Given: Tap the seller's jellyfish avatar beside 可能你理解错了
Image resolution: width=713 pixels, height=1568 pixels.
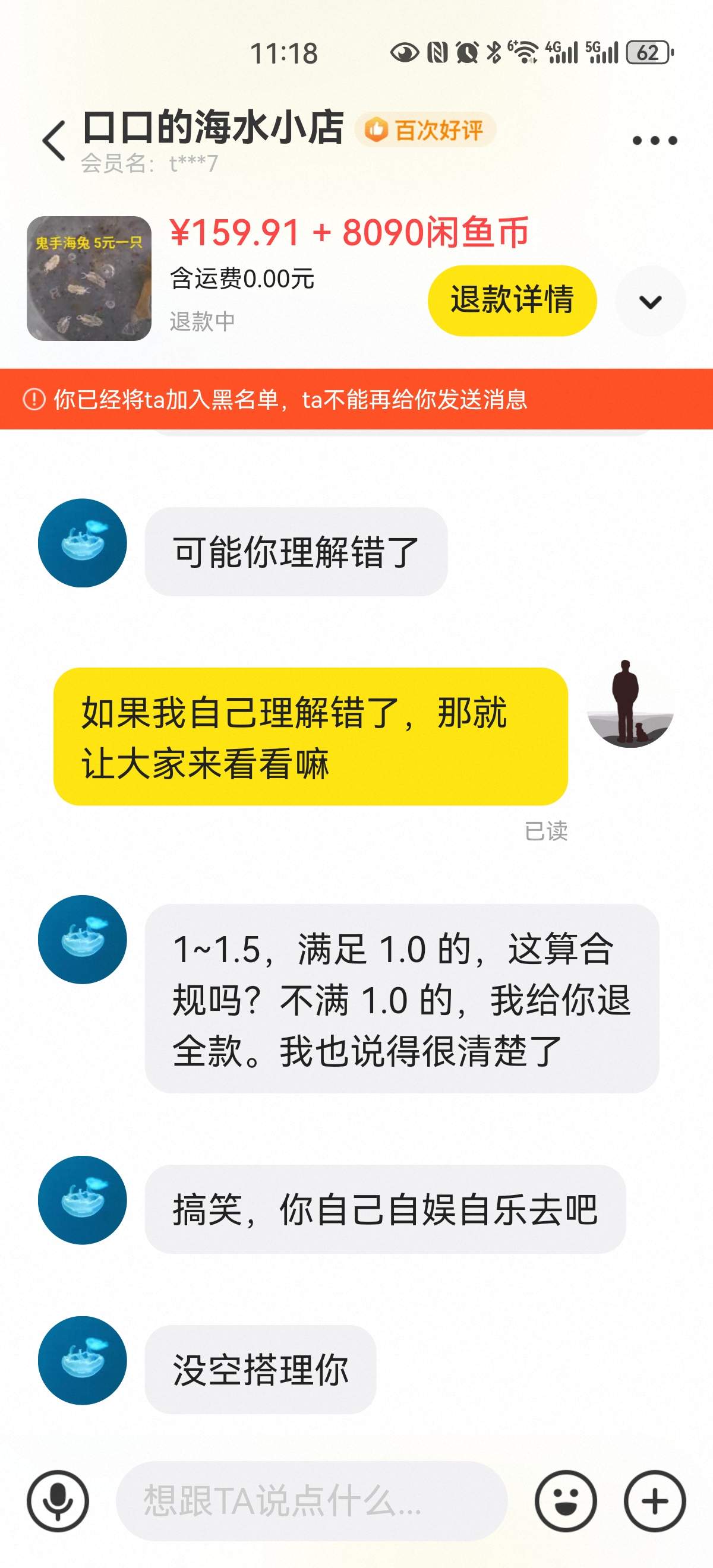Looking at the screenshot, I should click(82, 543).
